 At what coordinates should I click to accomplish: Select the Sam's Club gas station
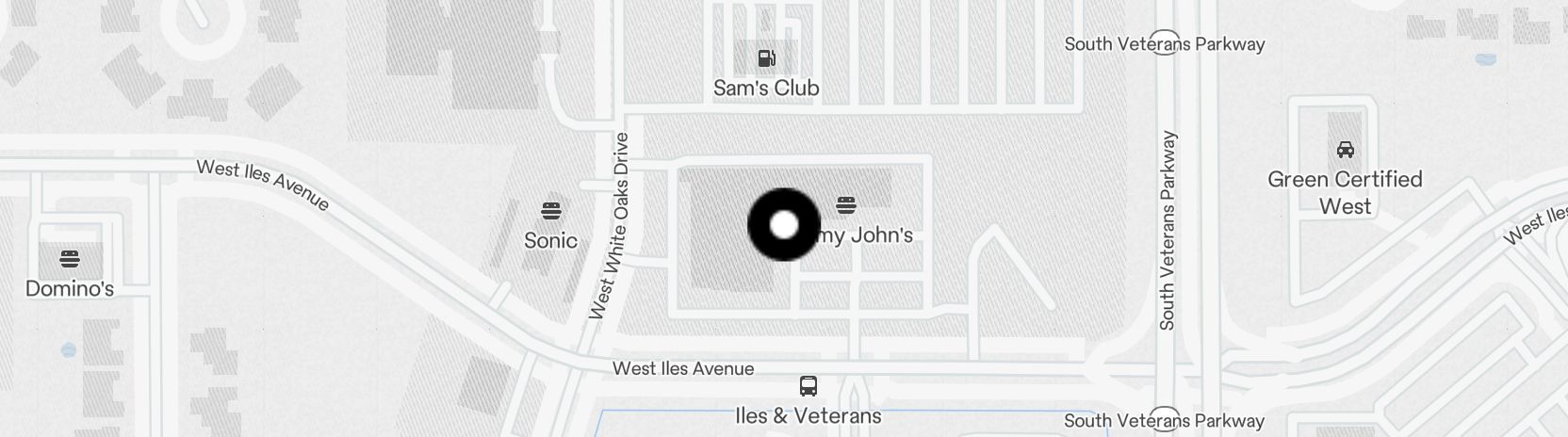(x=766, y=58)
